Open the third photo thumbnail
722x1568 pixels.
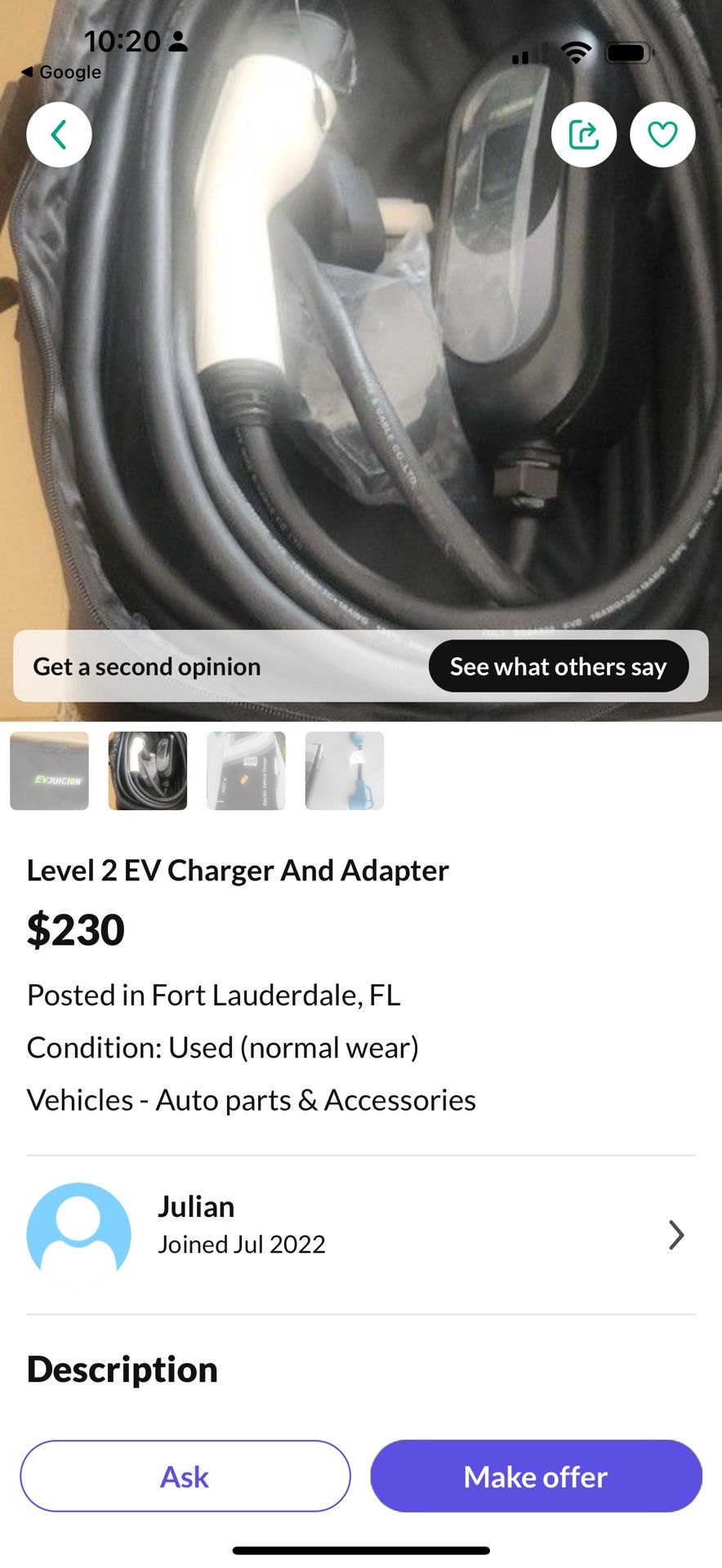[x=246, y=771]
